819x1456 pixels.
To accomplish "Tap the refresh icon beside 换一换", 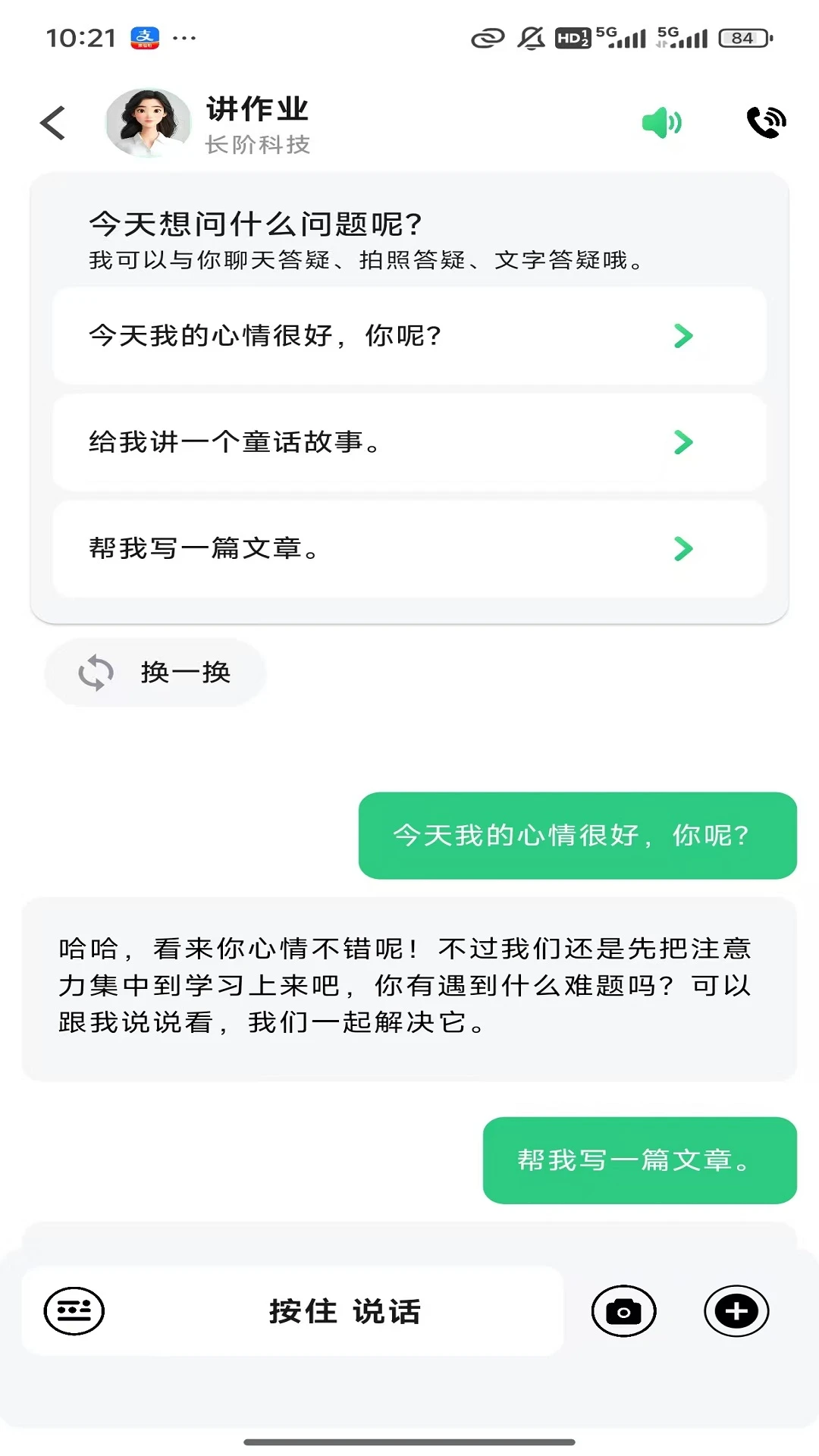I will point(96,672).
